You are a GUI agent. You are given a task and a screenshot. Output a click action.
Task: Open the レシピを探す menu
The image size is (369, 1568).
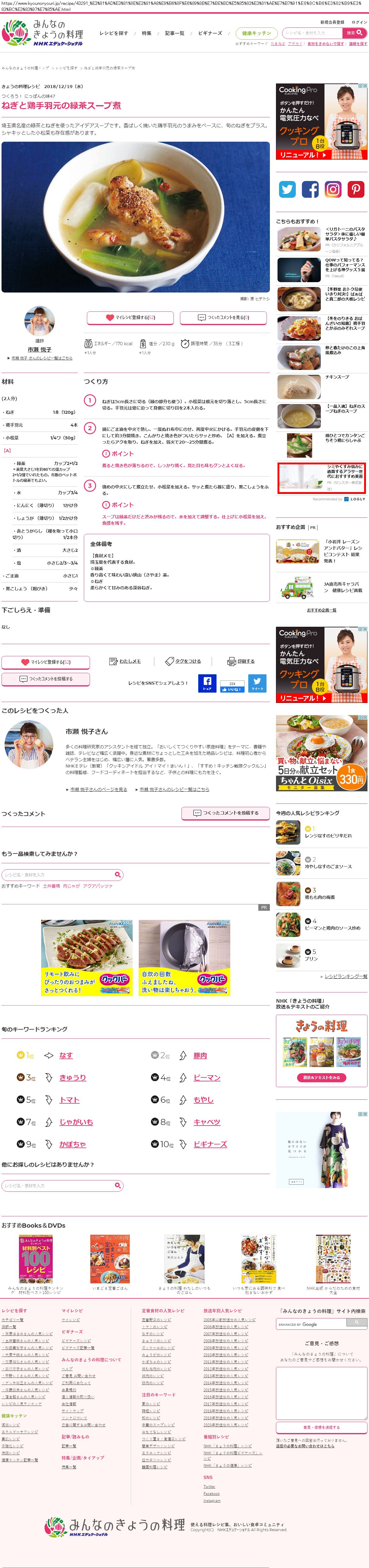point(113,34)
